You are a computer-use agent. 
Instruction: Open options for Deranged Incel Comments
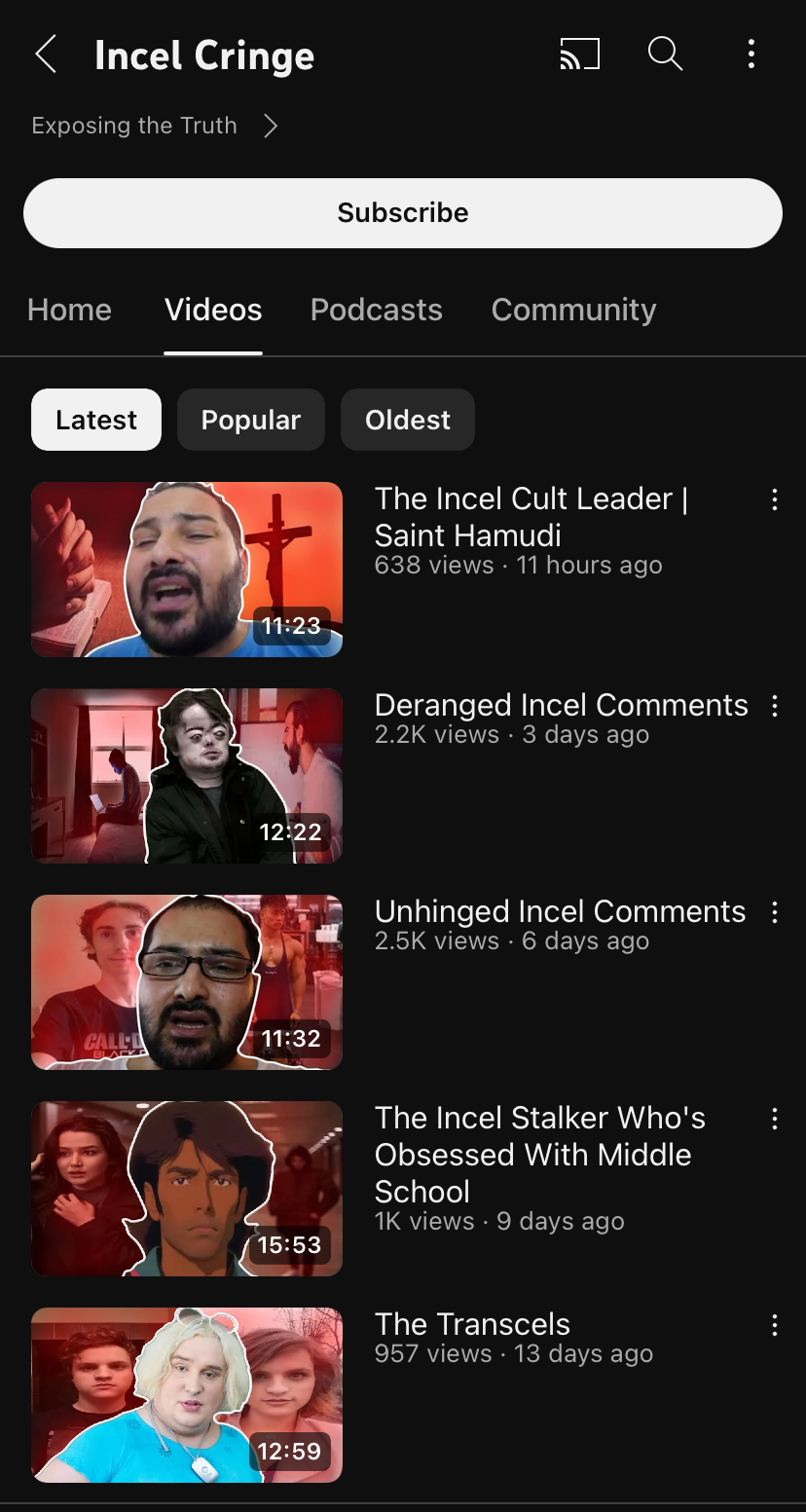775,707
